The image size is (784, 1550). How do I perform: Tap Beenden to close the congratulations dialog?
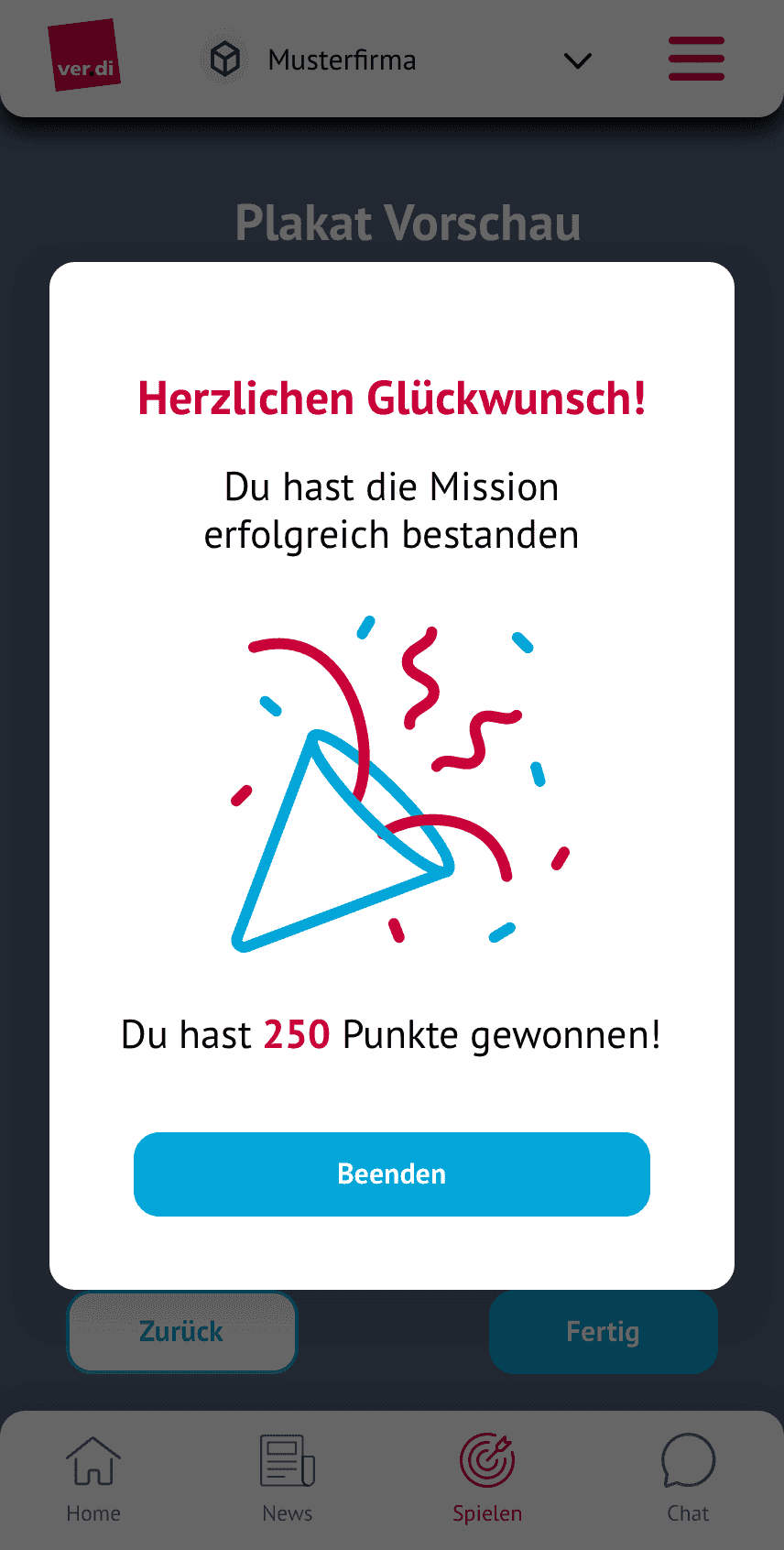click(392, 1173)
